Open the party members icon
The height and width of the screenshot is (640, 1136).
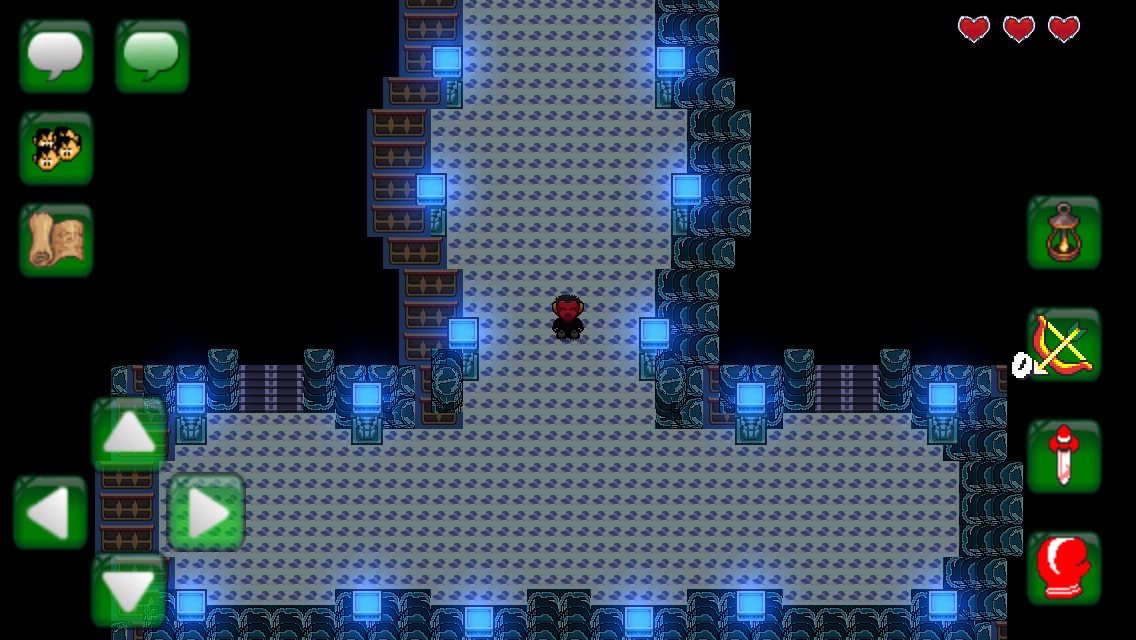(56, 149)
